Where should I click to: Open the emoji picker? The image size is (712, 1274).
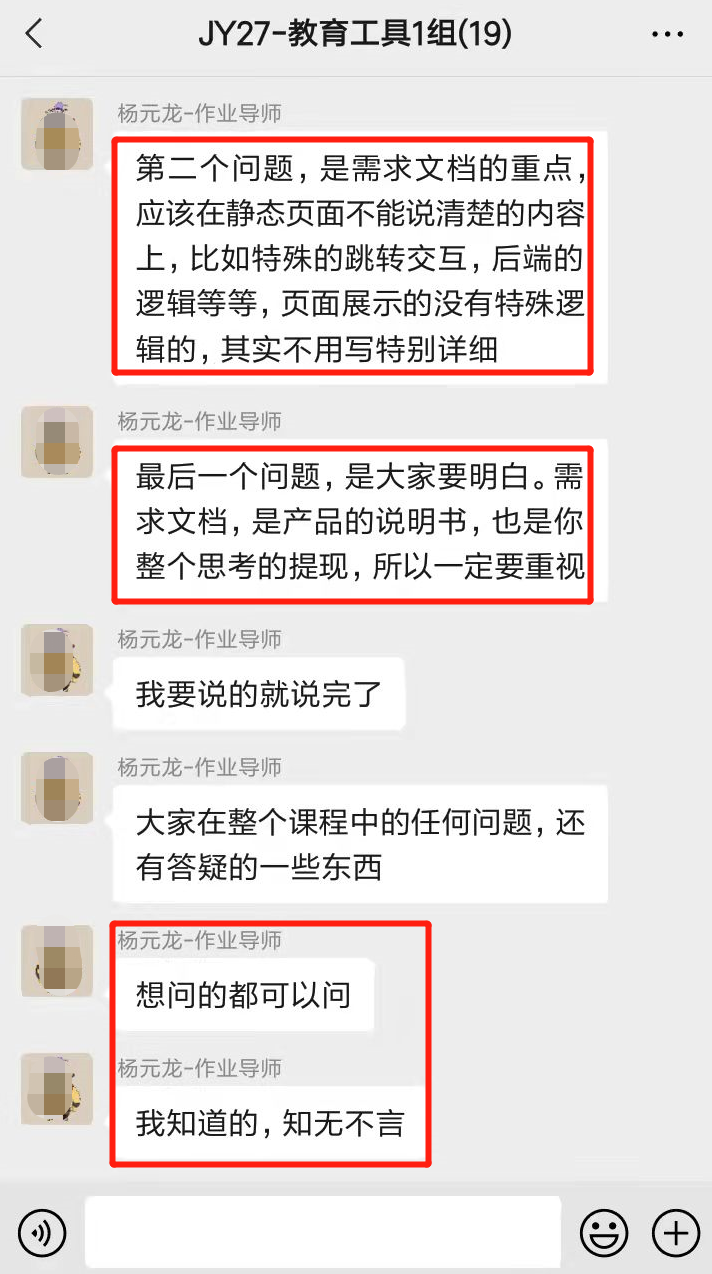coord(605,1231)
